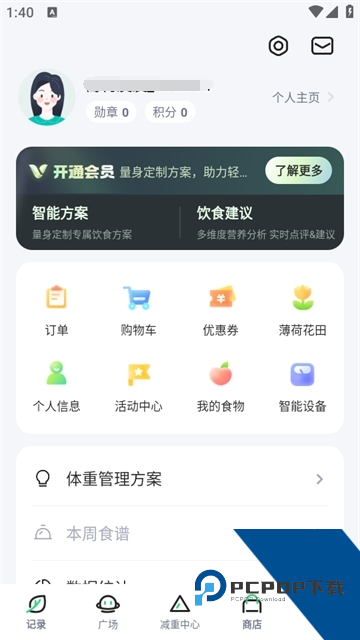
Task: Tap the 了解更多 membership button
Action: pos(298,170)
